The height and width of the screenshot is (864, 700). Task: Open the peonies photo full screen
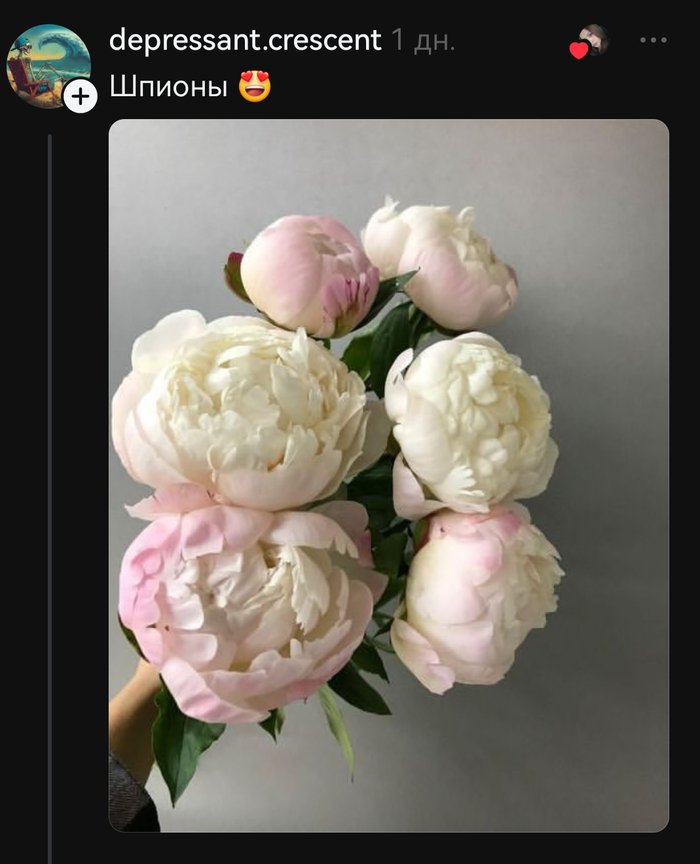point(388,475)
